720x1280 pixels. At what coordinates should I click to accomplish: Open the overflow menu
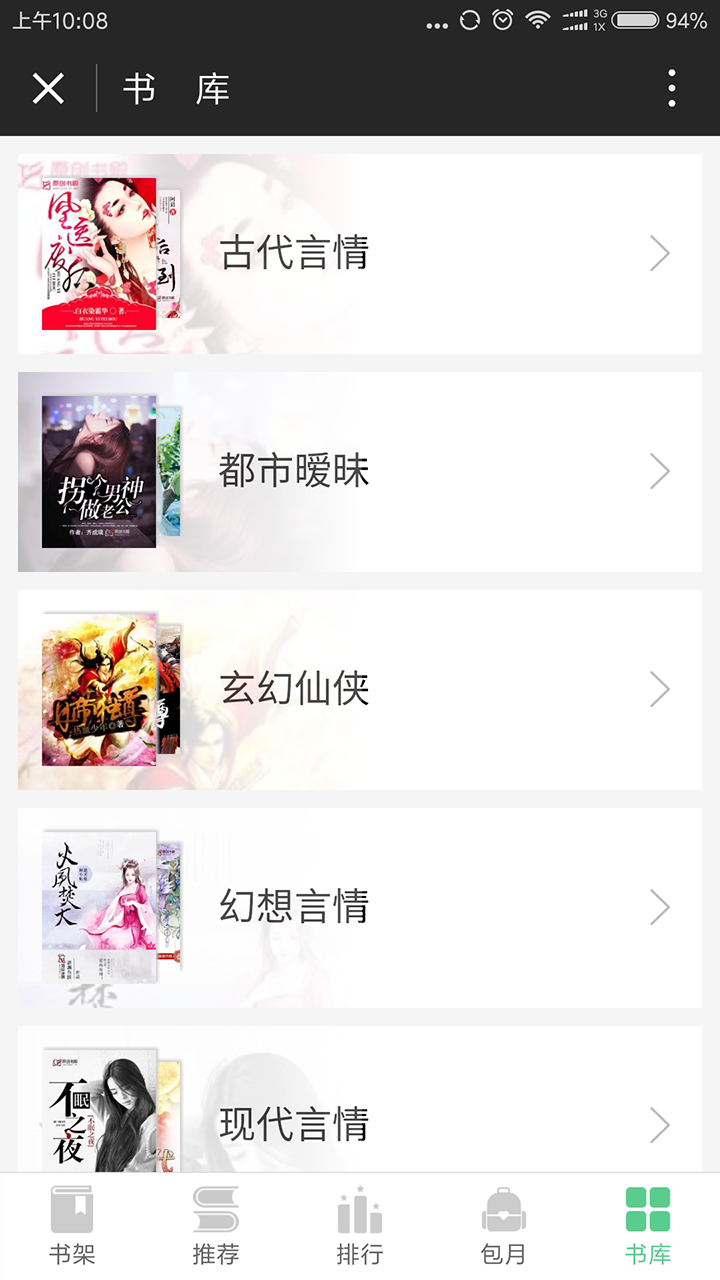coord(671,89)
